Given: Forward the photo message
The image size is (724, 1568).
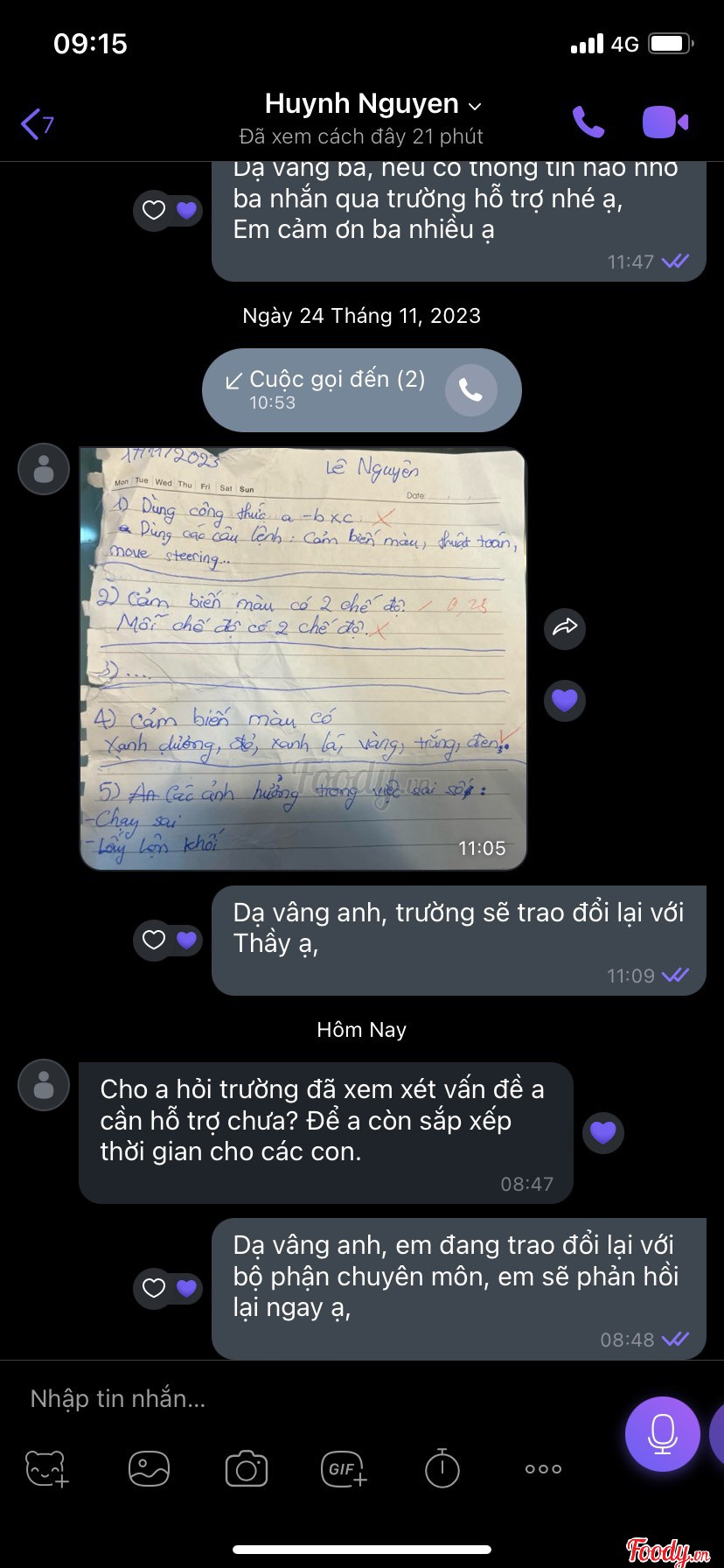Looking at the screenshot, I should pyautogui.click(x=565, y=627).
